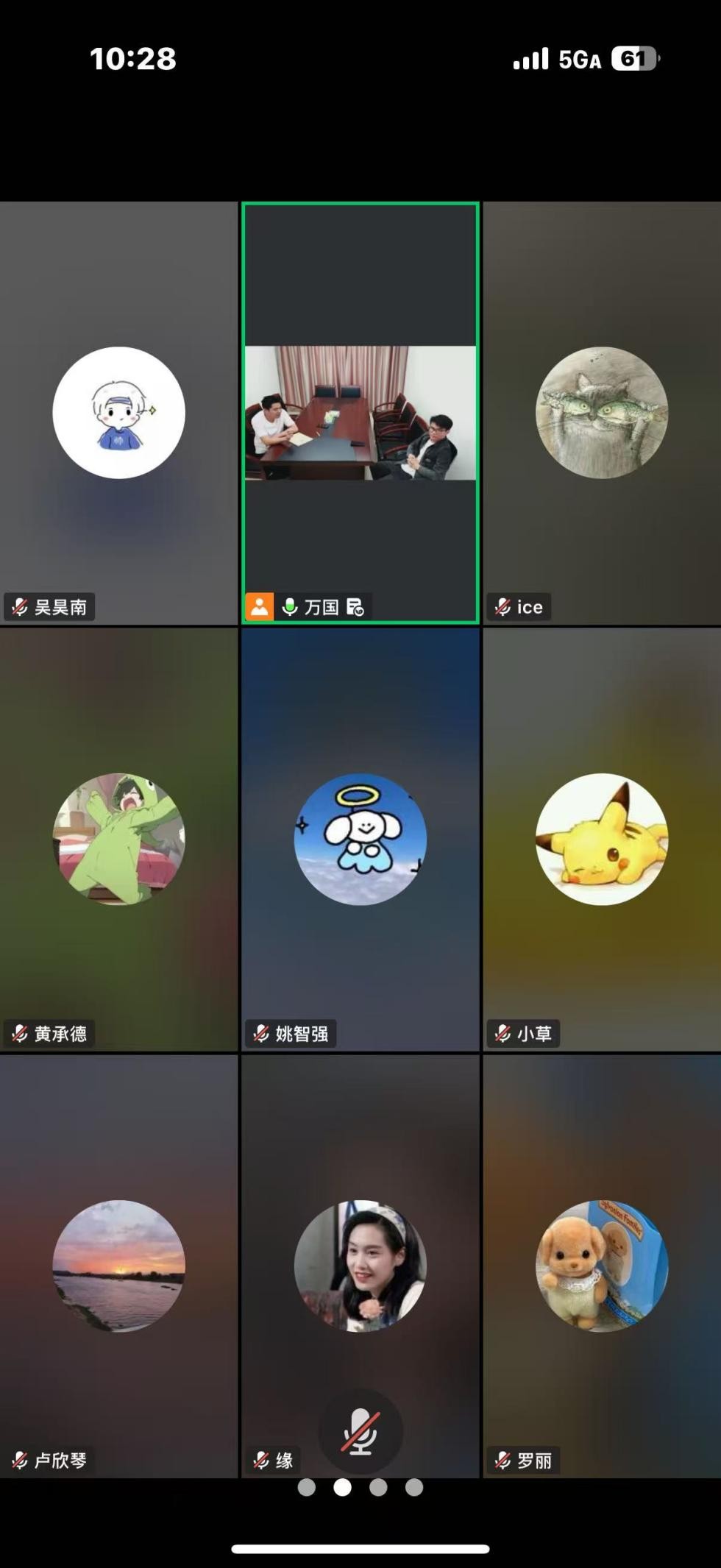This screenshot has height=1568, width=721.
Task: Unmute the microphone with the floating button
Action: click(x=360, y=1431)
